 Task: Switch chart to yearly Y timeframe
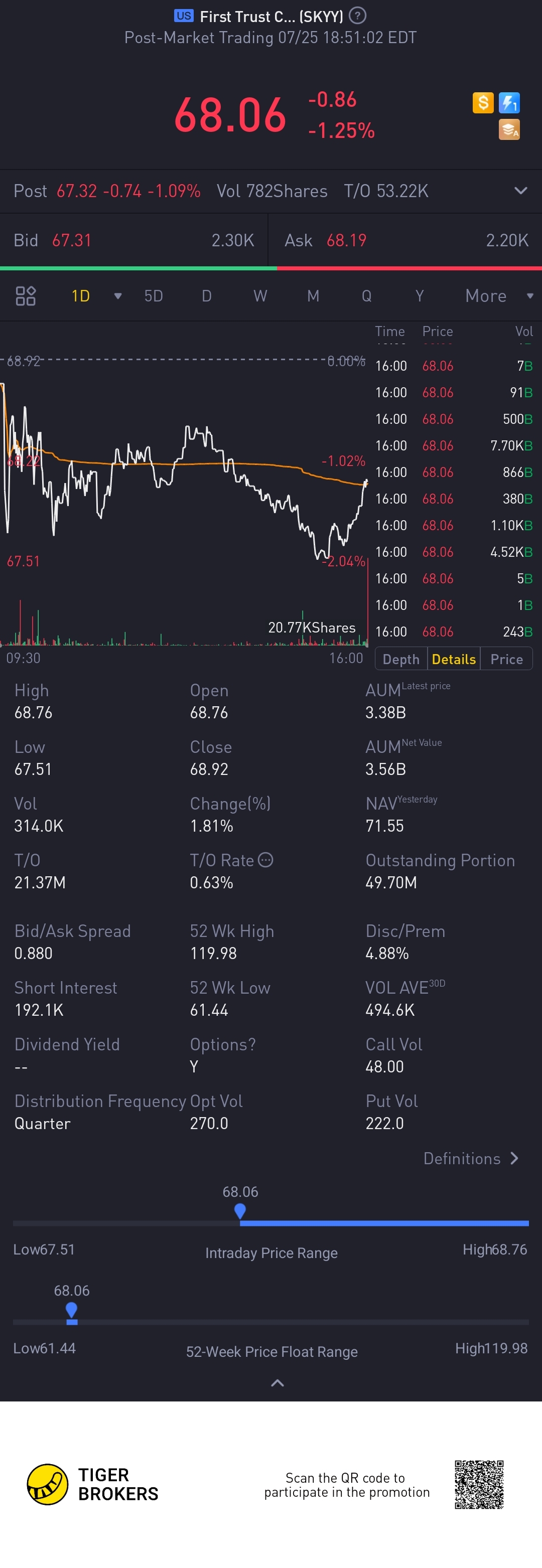420,296
